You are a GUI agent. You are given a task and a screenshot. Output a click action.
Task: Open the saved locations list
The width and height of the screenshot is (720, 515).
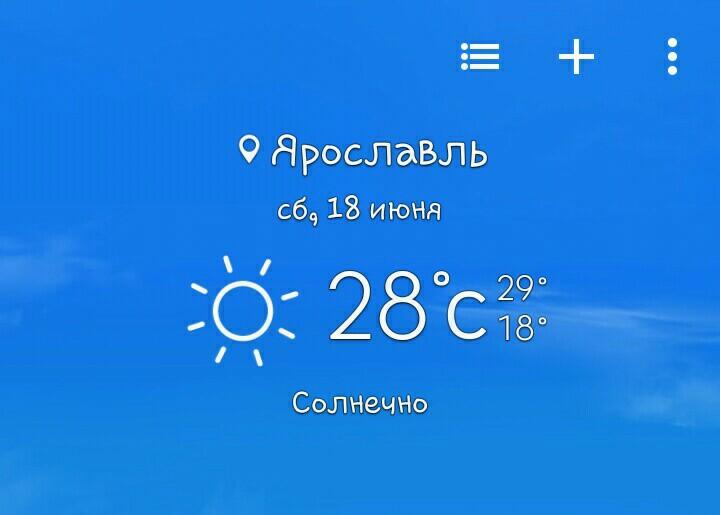[480, 57]
